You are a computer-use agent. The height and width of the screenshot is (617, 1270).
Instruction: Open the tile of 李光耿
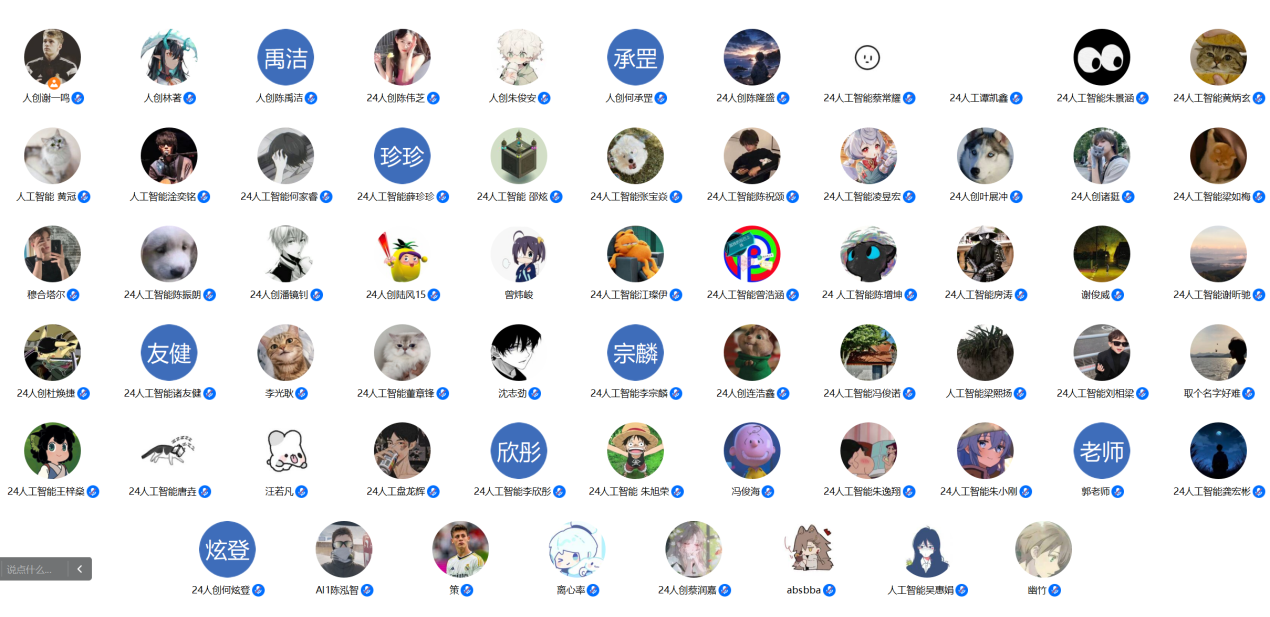point(285,351)
